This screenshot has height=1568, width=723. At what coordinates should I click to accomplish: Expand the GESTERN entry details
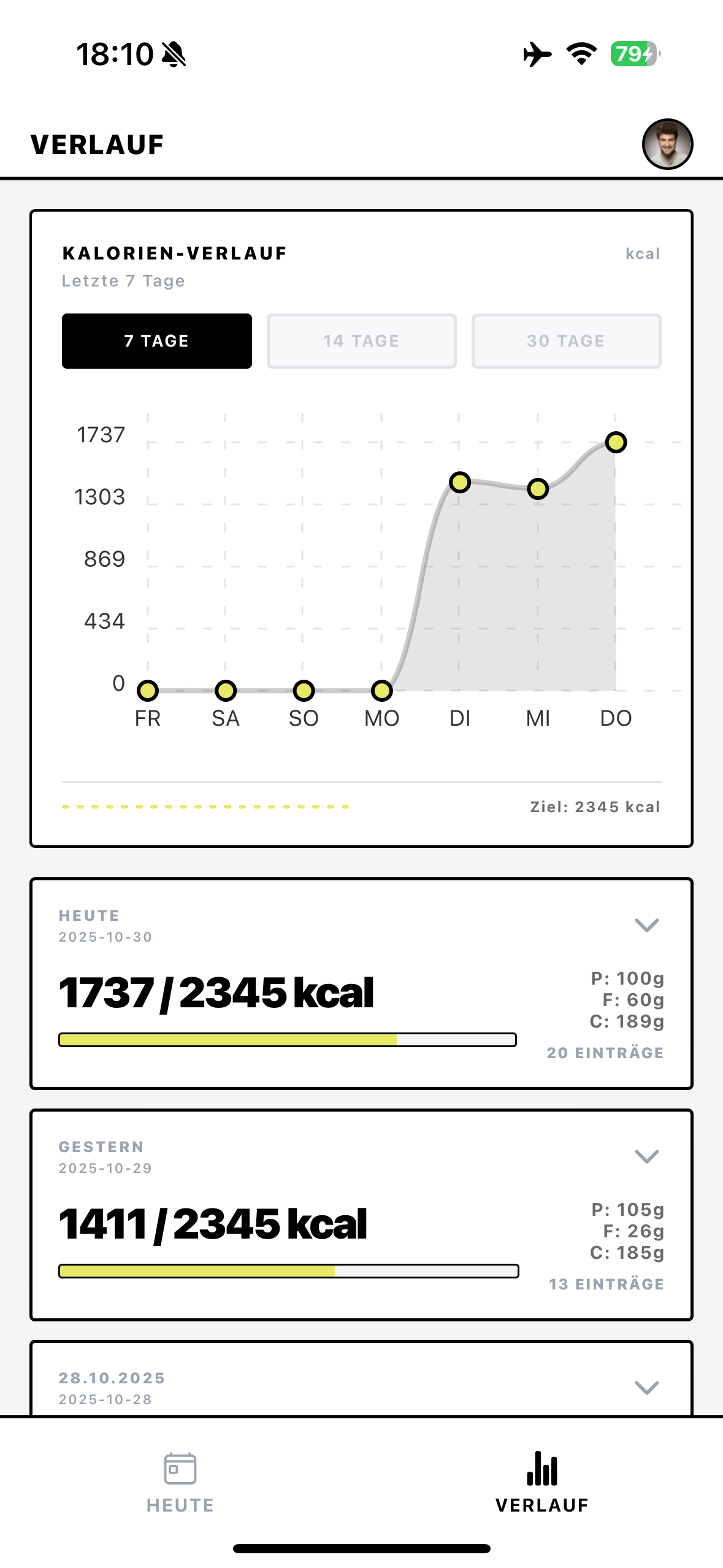tap(648, 1156)
